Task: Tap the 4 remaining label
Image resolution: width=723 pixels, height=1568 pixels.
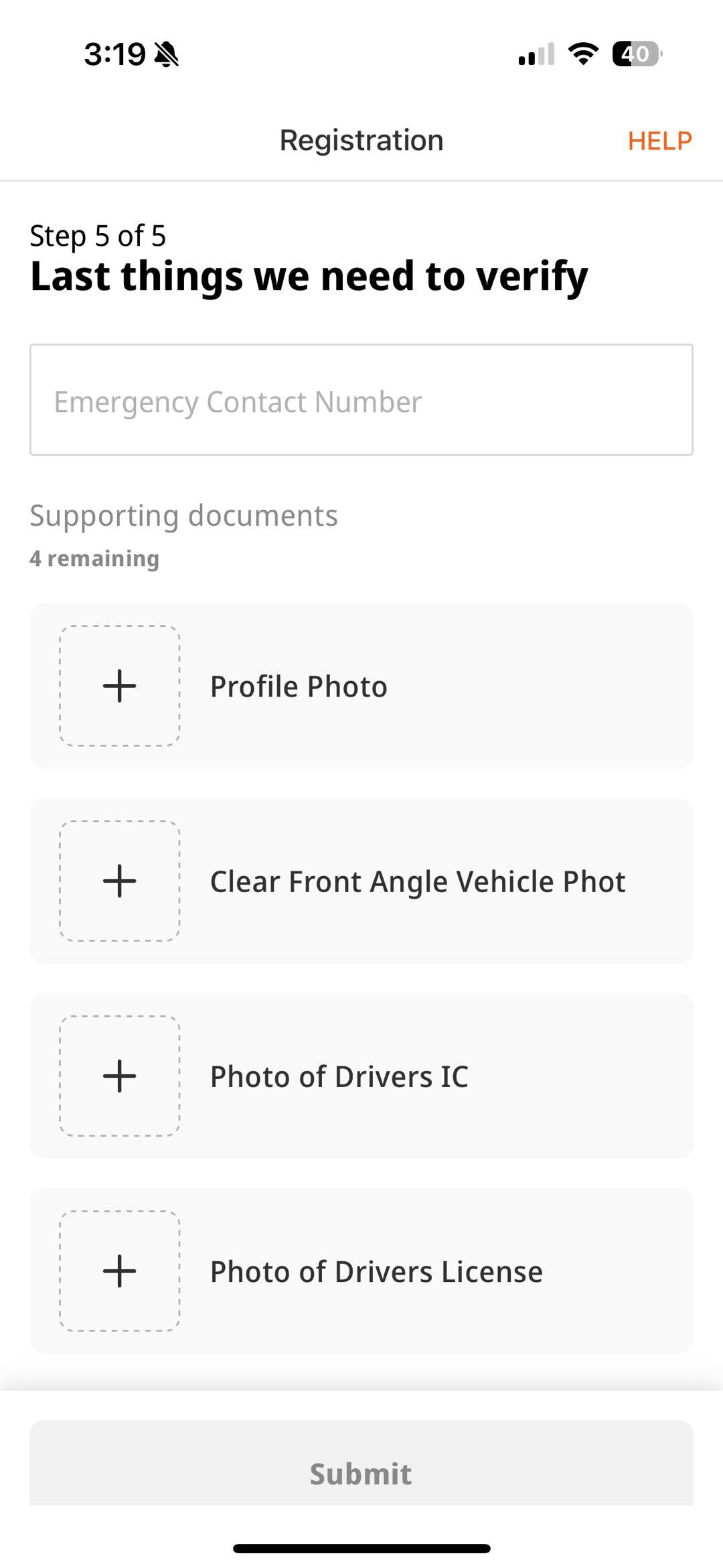Action: coord(94,557)
